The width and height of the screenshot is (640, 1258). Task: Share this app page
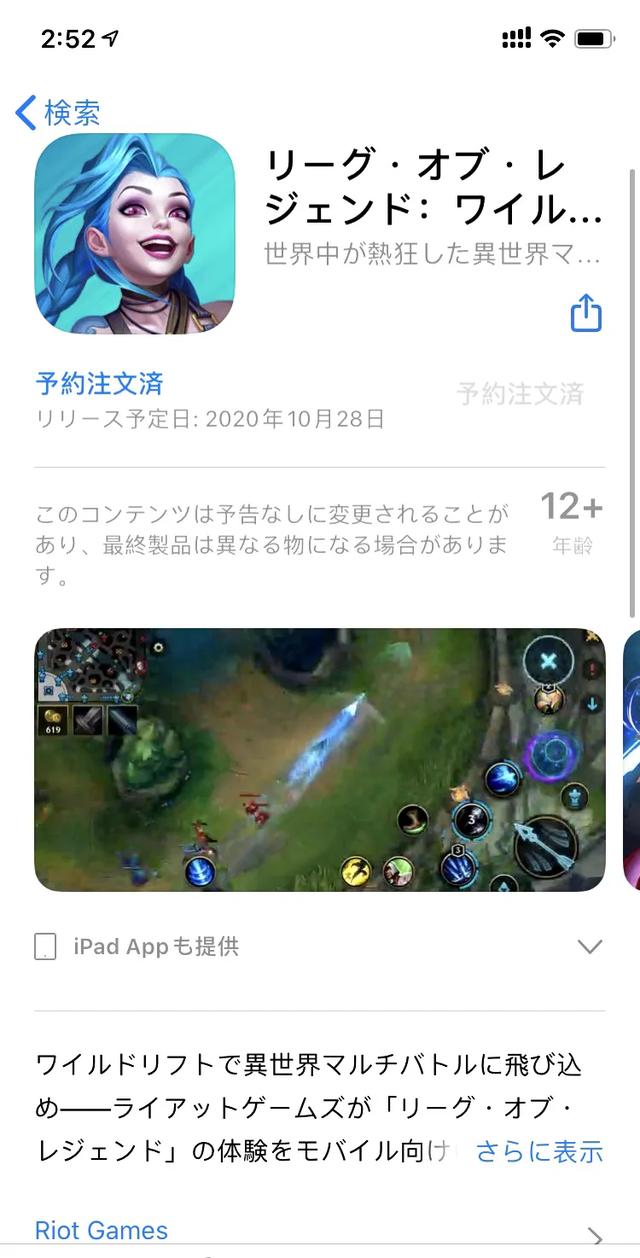[586, 313]
